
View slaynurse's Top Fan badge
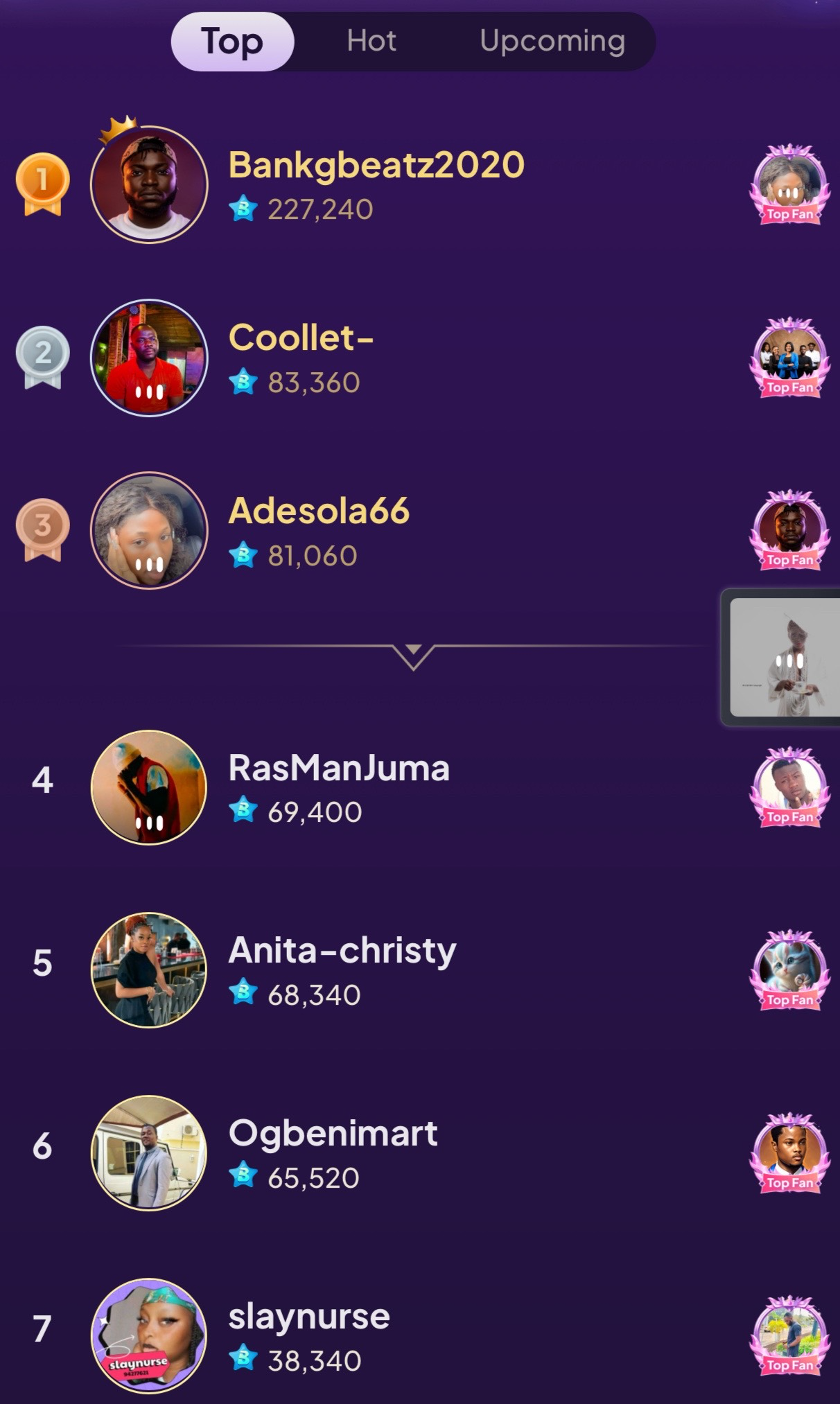tap(790, 1335)
